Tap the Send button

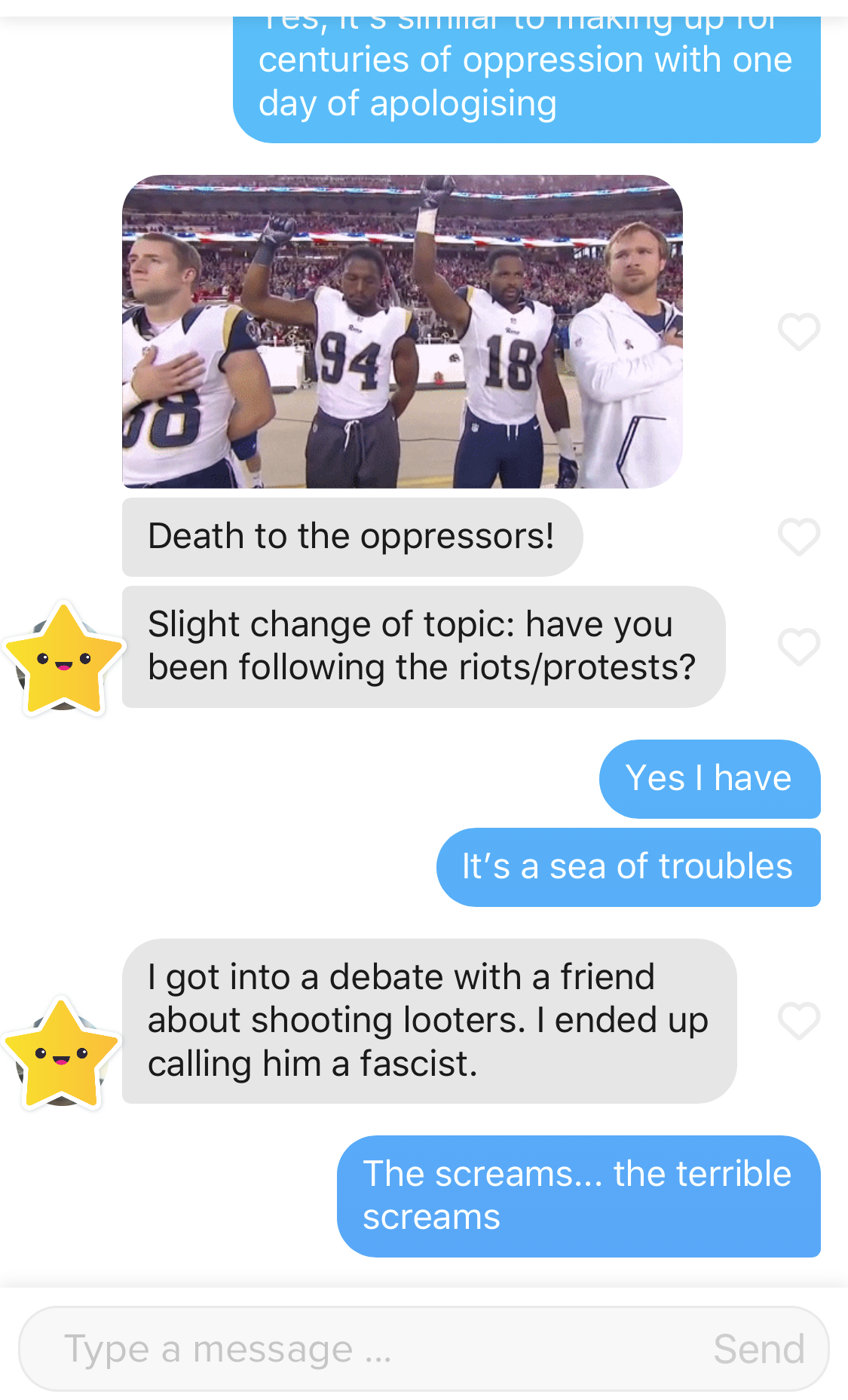point(758,1349)
